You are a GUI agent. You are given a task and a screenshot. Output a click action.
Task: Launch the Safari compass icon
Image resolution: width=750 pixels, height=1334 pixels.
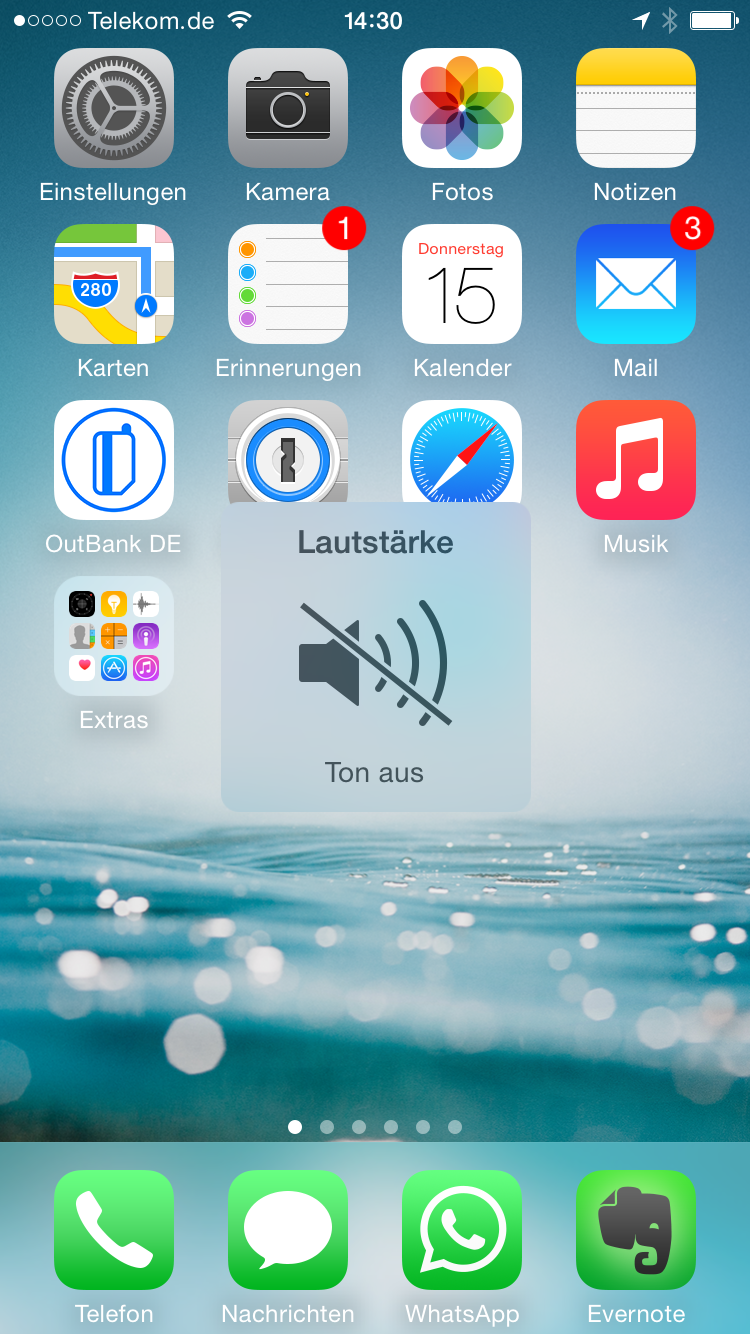[461, 452]
